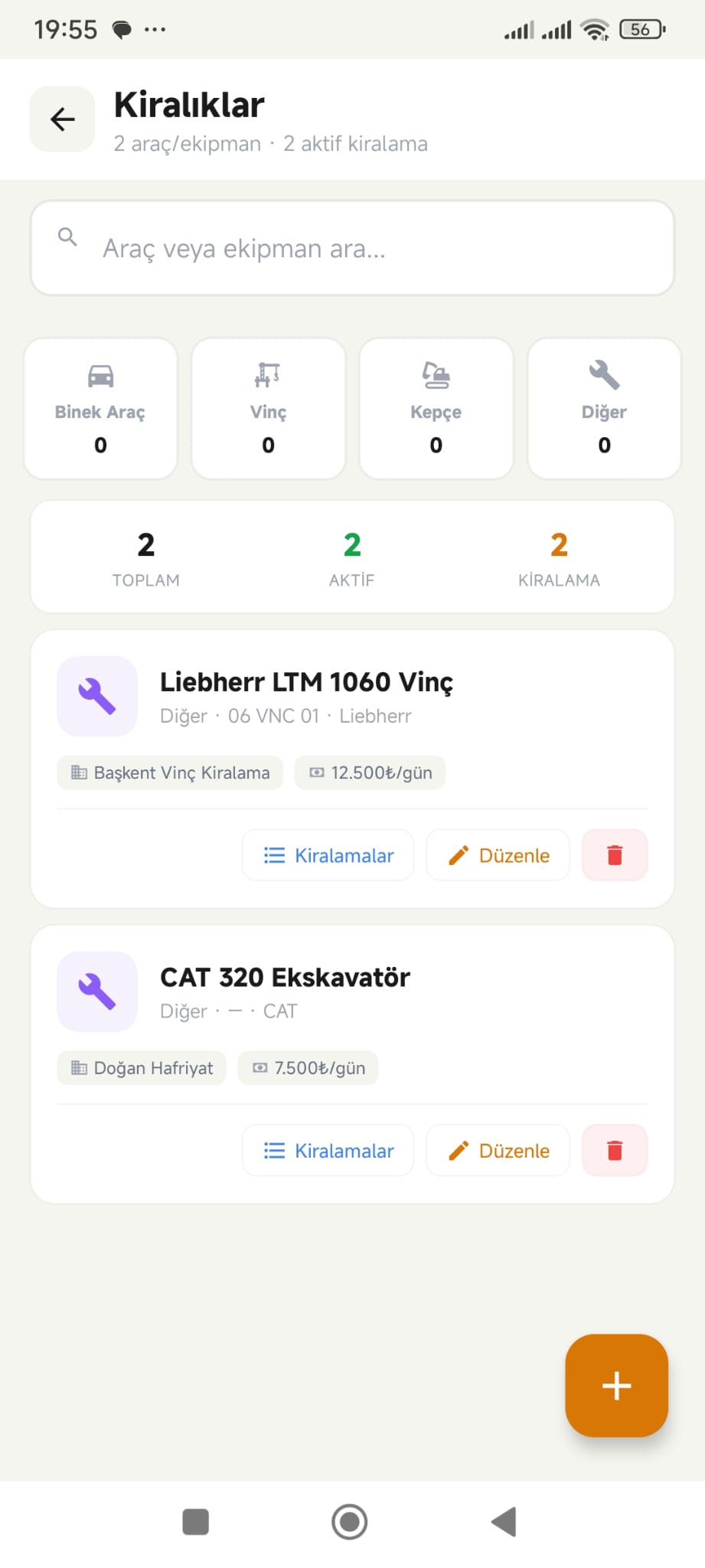Viewport: 705px width, 1568px height.
Task: Select the Diğer wrench filter icon
Action: pos(604,376)
